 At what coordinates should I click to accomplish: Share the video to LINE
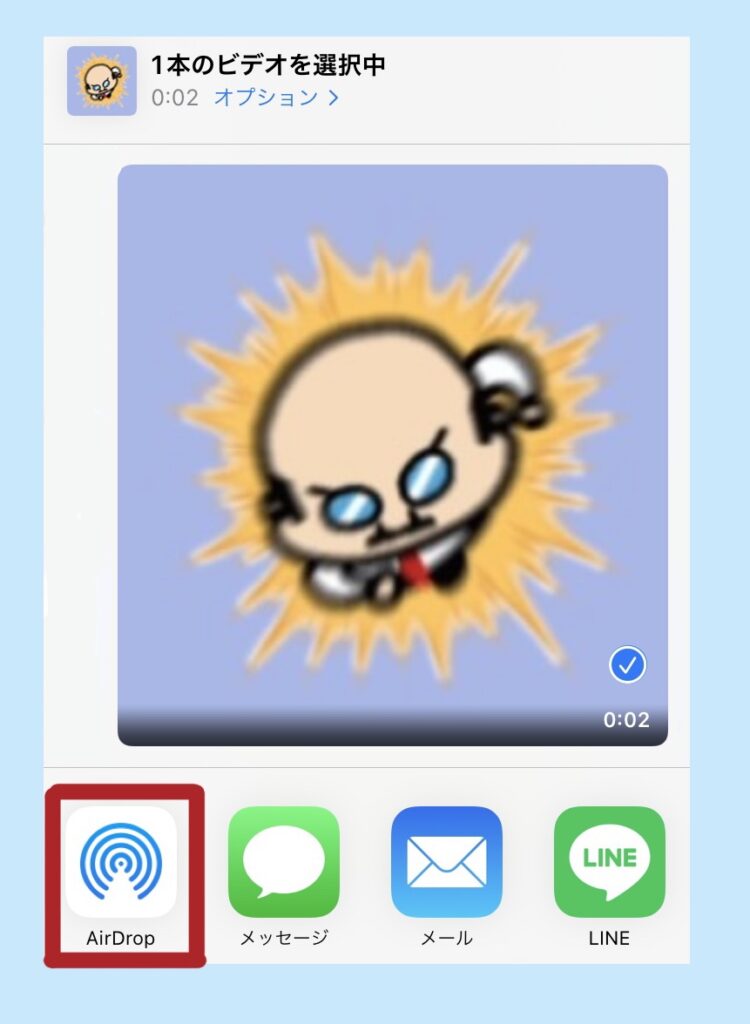pyautogui.click(x=609, y=862)
